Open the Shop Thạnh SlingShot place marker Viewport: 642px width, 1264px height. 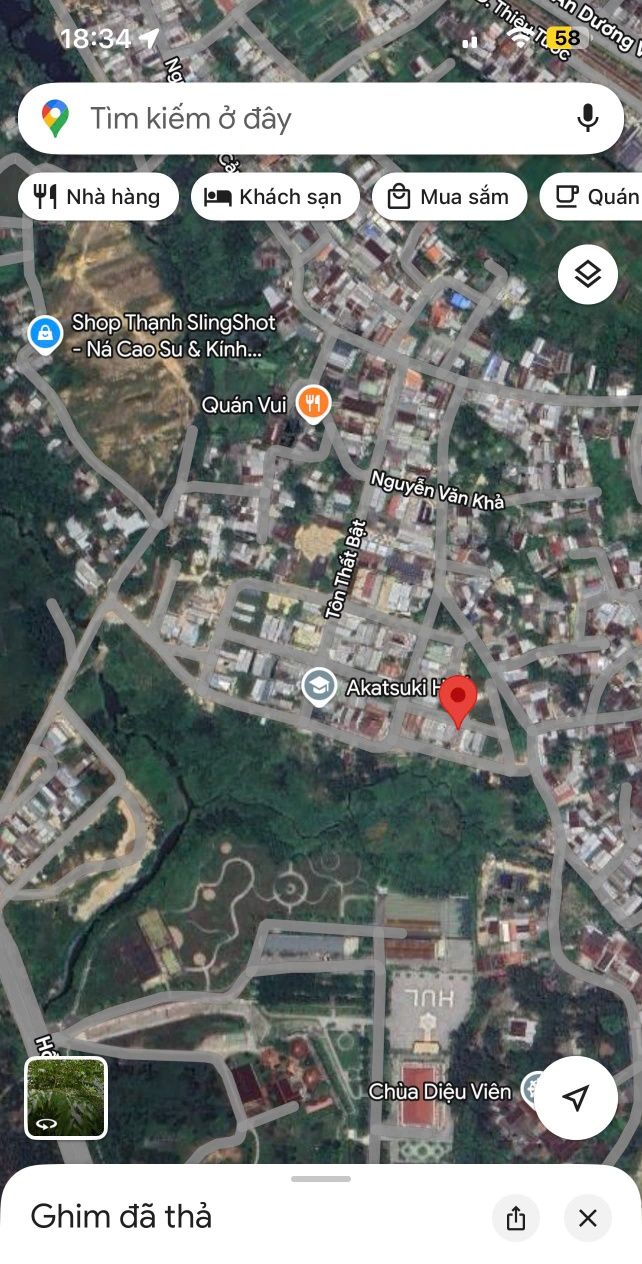click(x=44, y=335)
